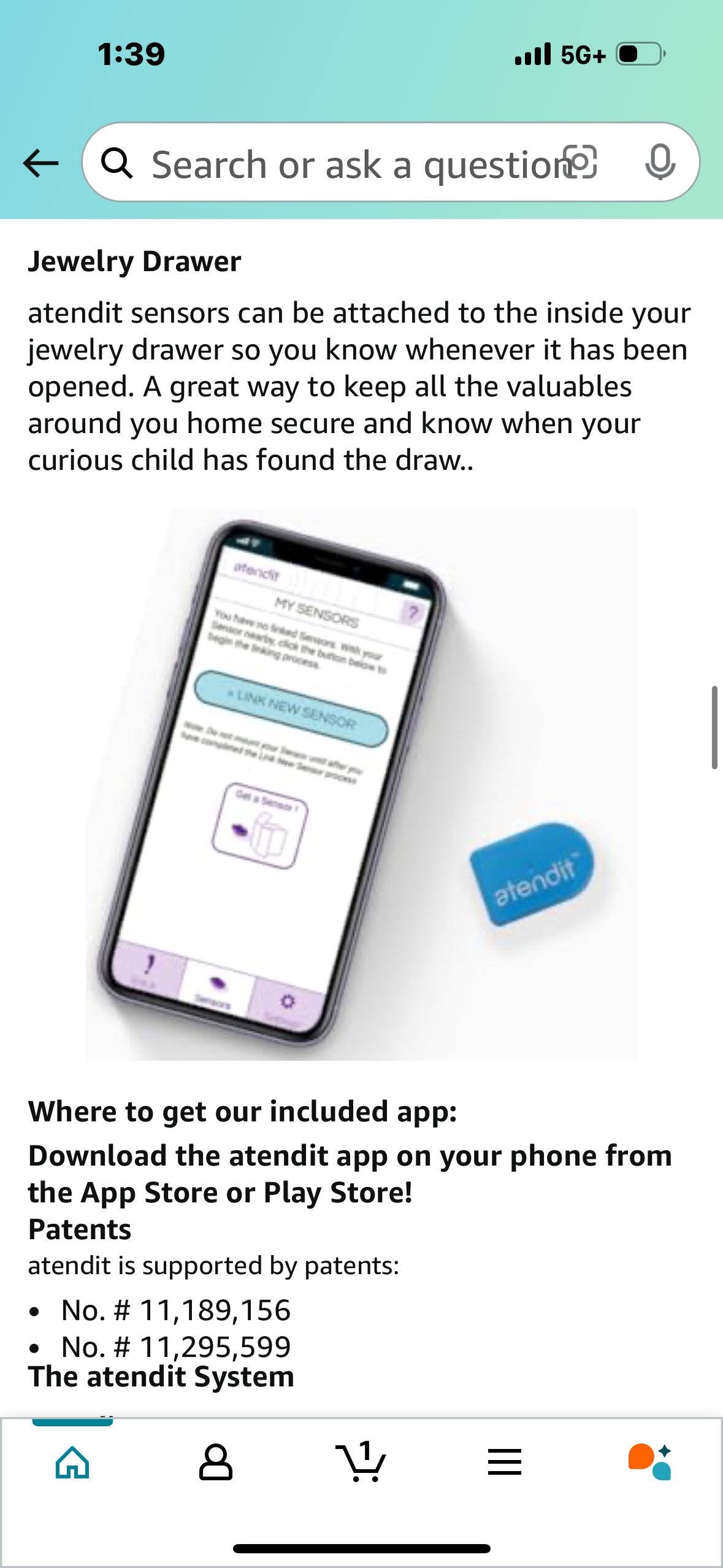Open the account profile tab
This screenshot has height=1568, width=723.
(x=216, y=1462)
